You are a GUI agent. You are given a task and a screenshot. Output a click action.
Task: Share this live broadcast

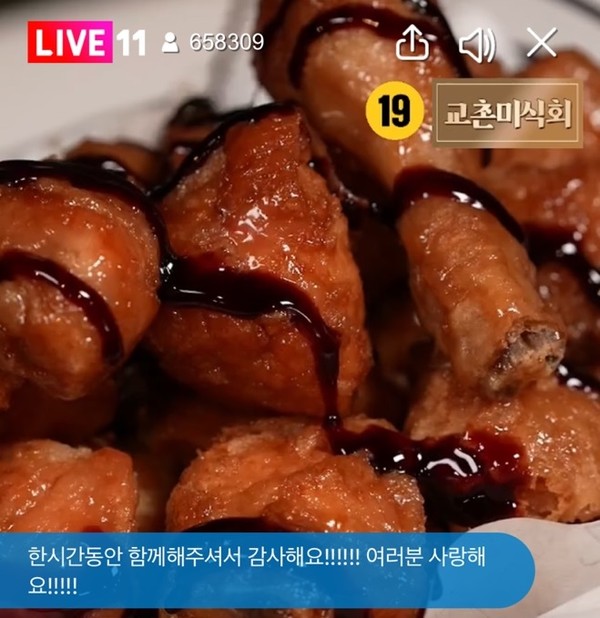click(x=412, y=42)
